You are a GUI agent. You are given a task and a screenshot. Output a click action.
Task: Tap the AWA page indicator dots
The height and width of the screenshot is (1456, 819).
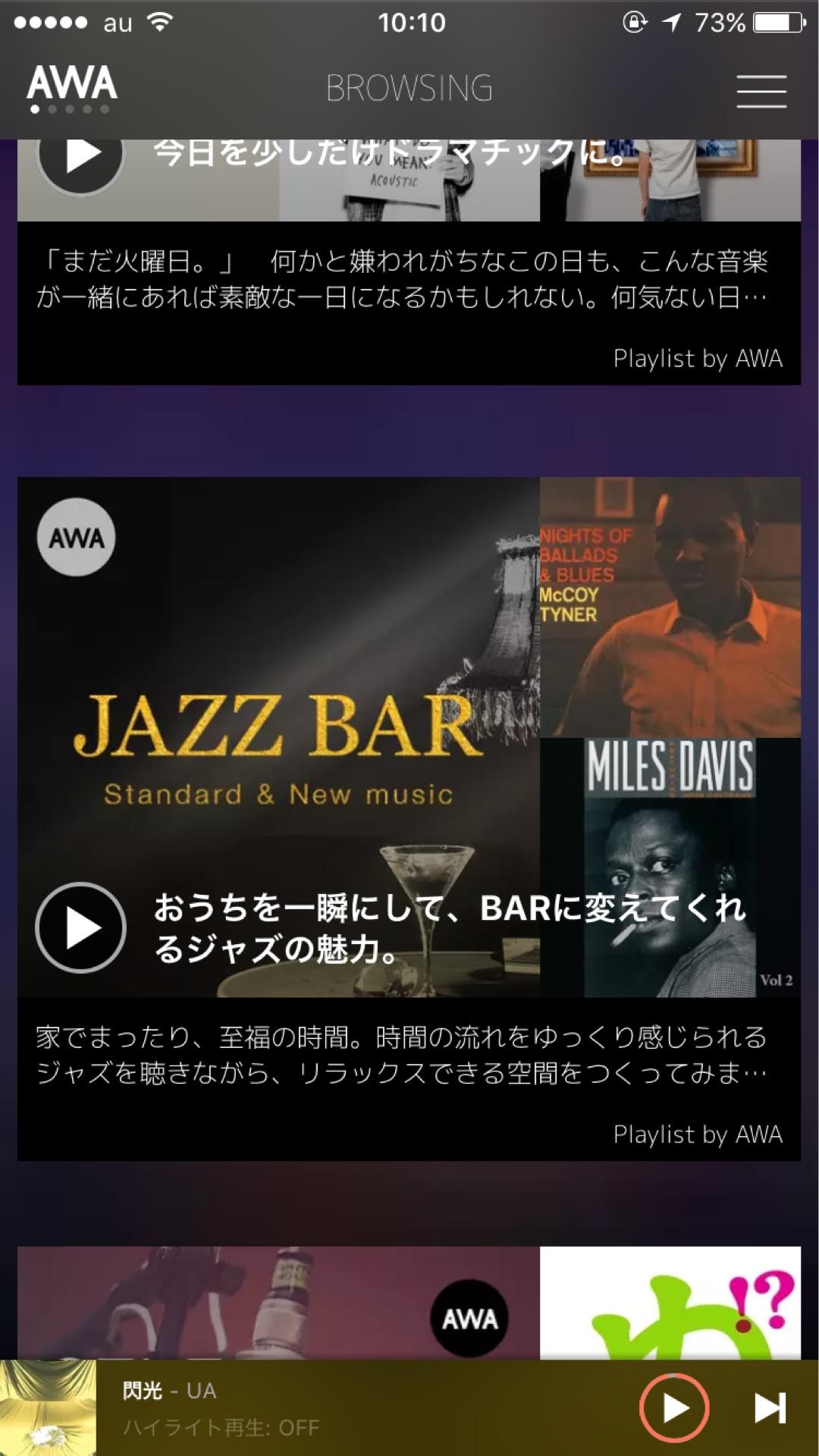point(70,109)
